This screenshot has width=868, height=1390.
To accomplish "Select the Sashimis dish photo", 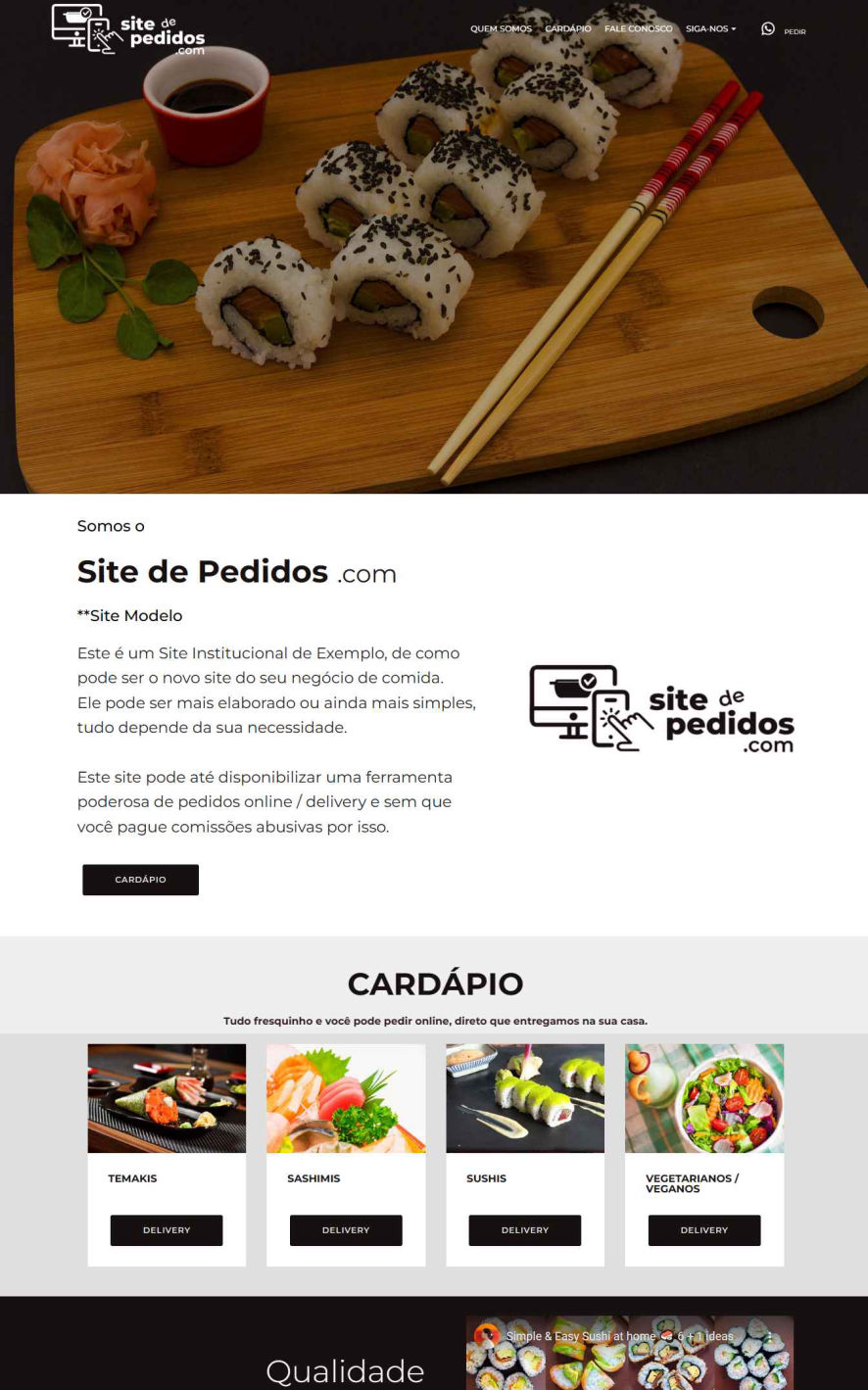I will (346, 1098).
